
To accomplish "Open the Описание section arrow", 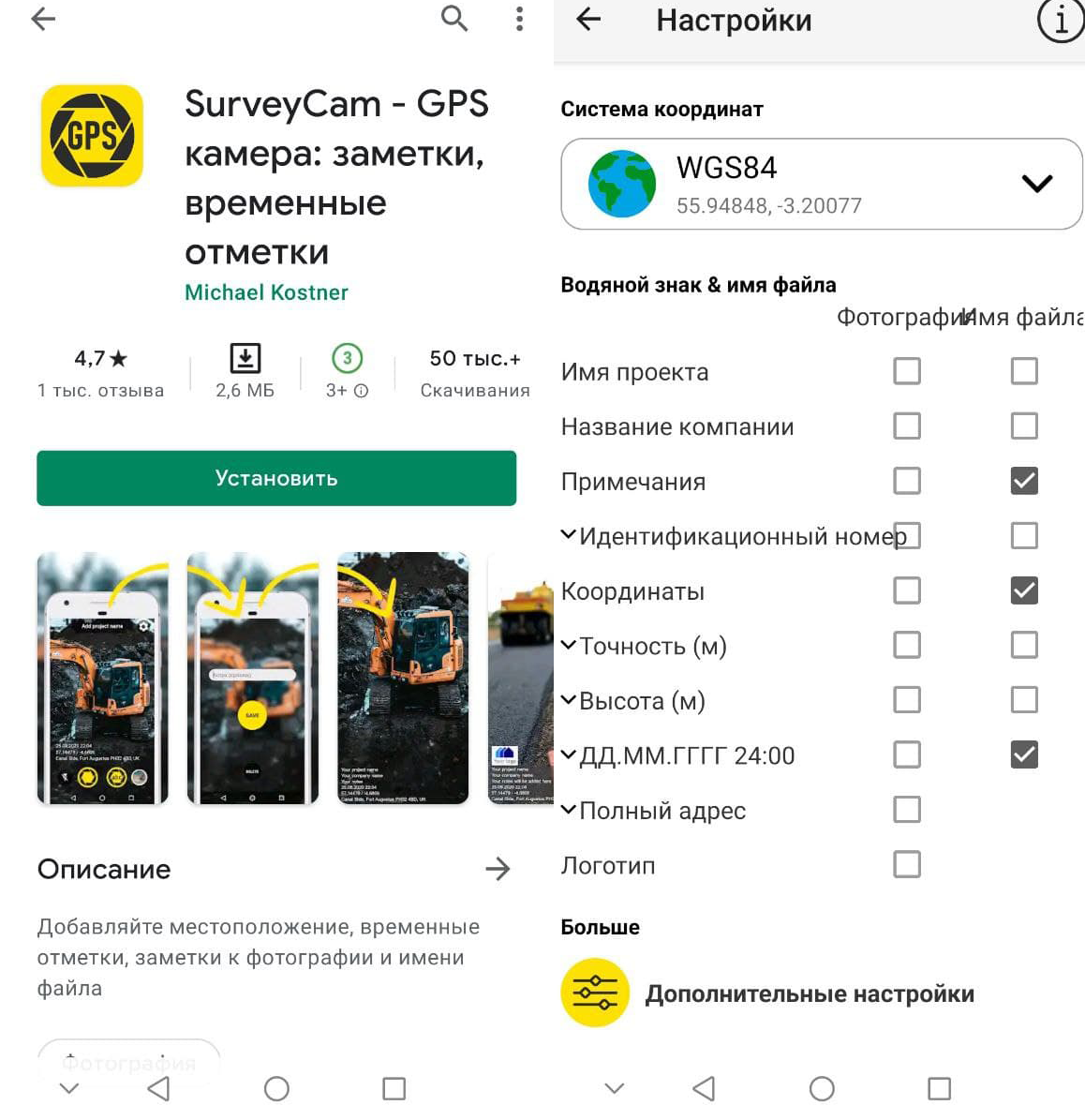I will [x=498, y=869].
